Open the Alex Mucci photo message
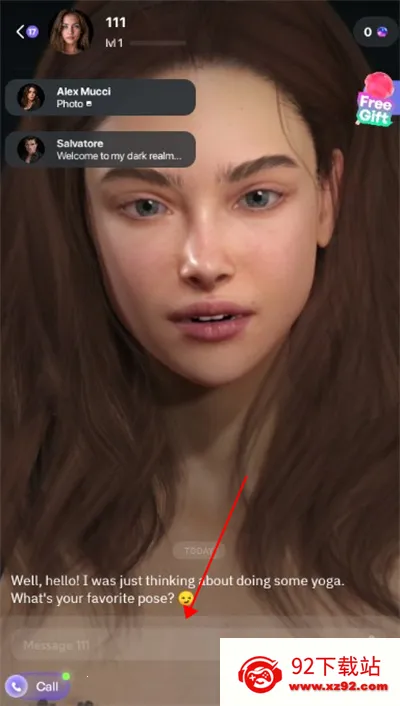This screenshot has width=400, height=706. click(100, 97)
